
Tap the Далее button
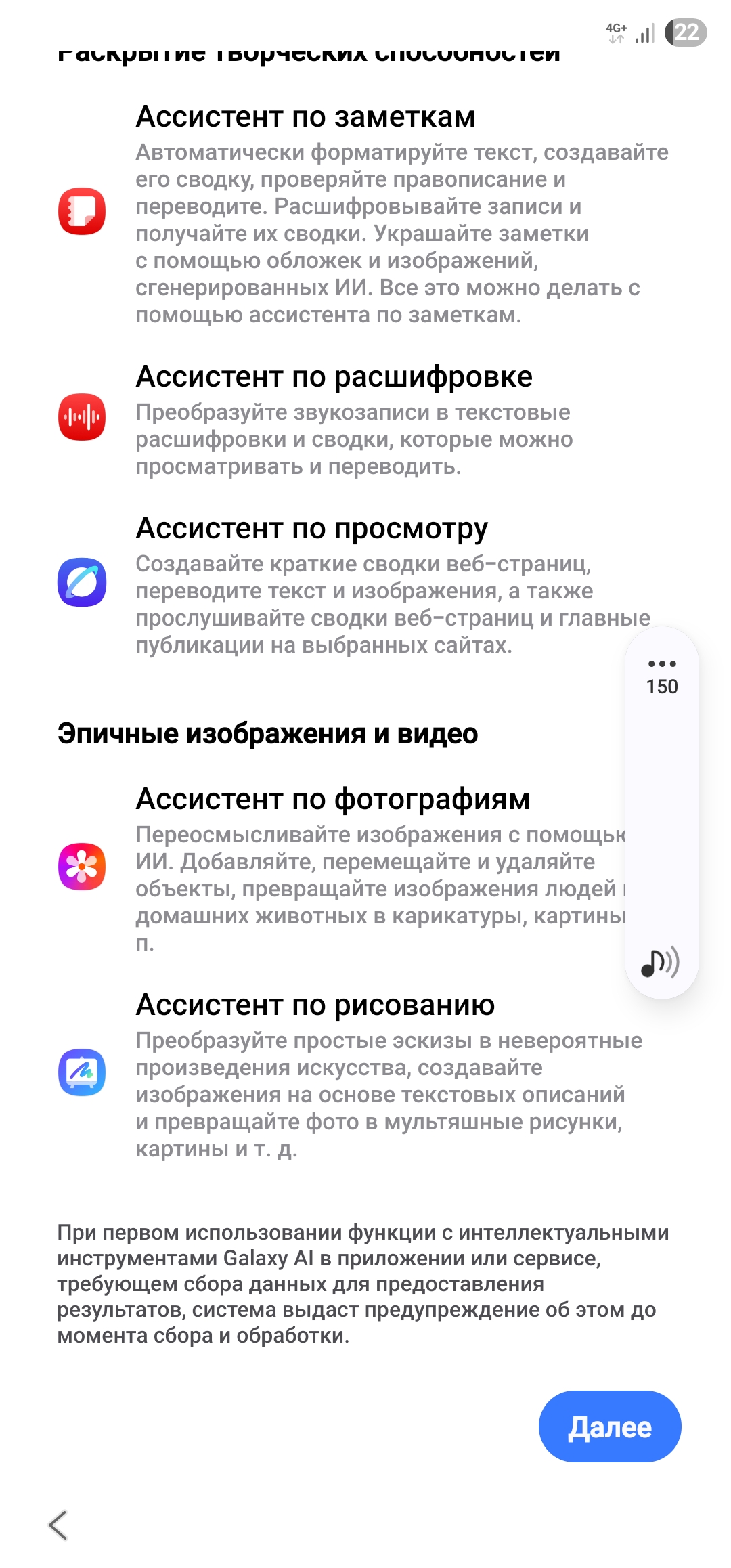click(609, 1427)
